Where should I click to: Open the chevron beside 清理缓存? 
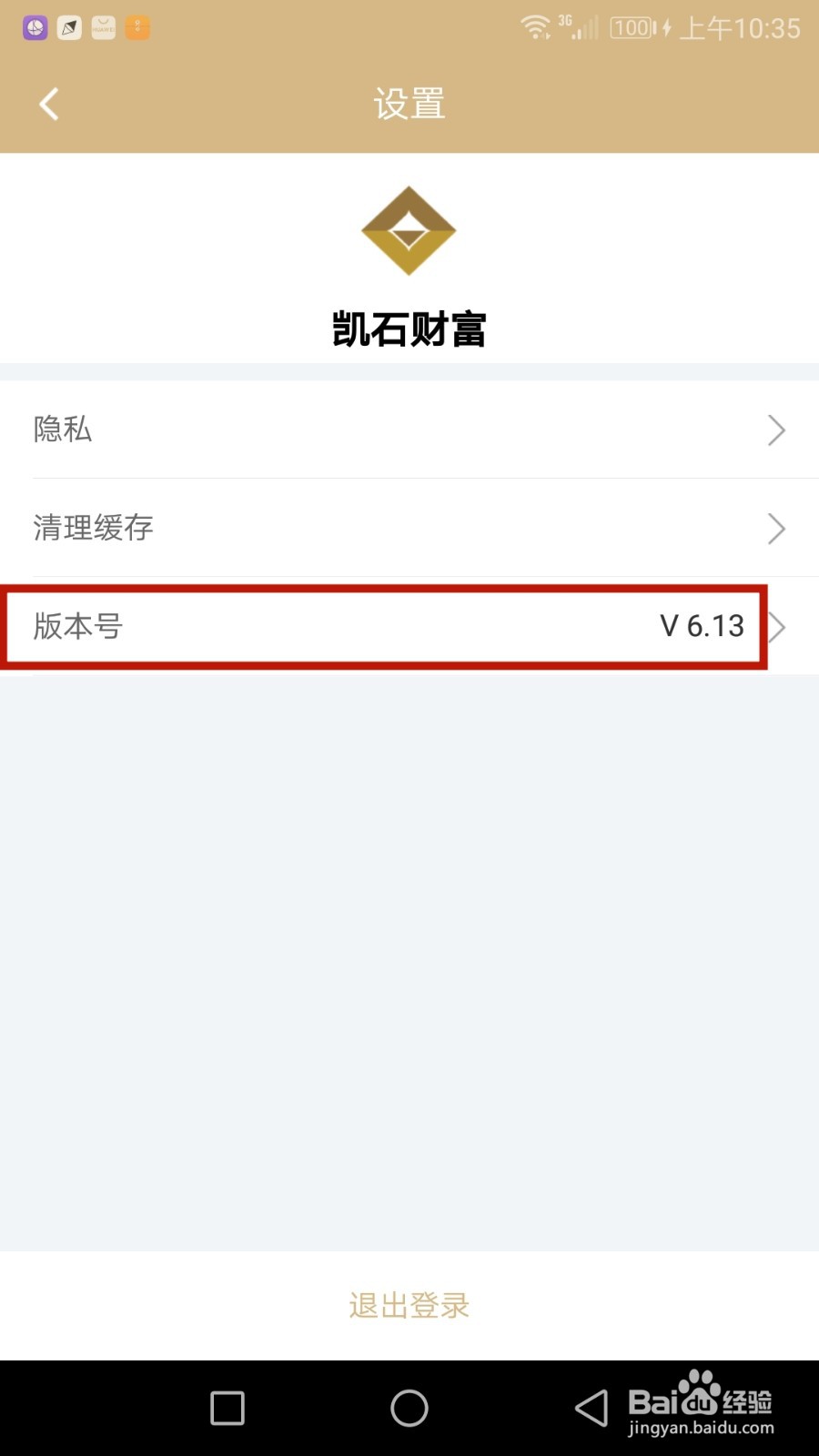coord(777,528)
